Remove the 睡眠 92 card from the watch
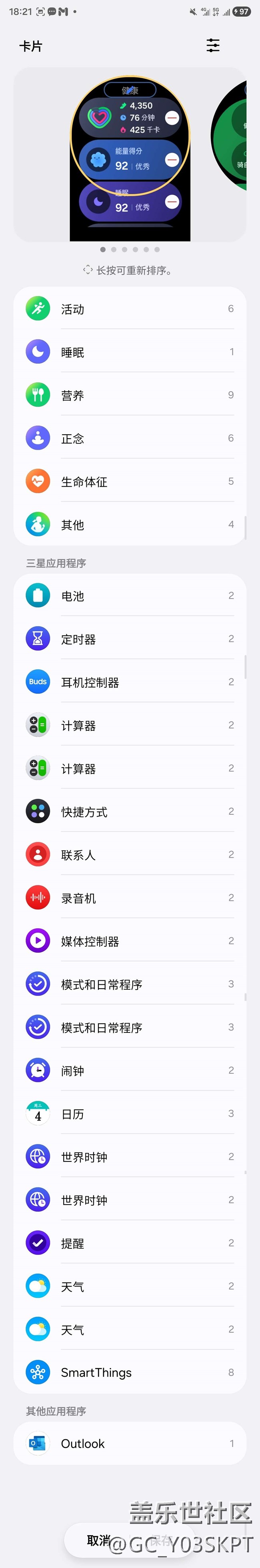 (x=172, y=202)
